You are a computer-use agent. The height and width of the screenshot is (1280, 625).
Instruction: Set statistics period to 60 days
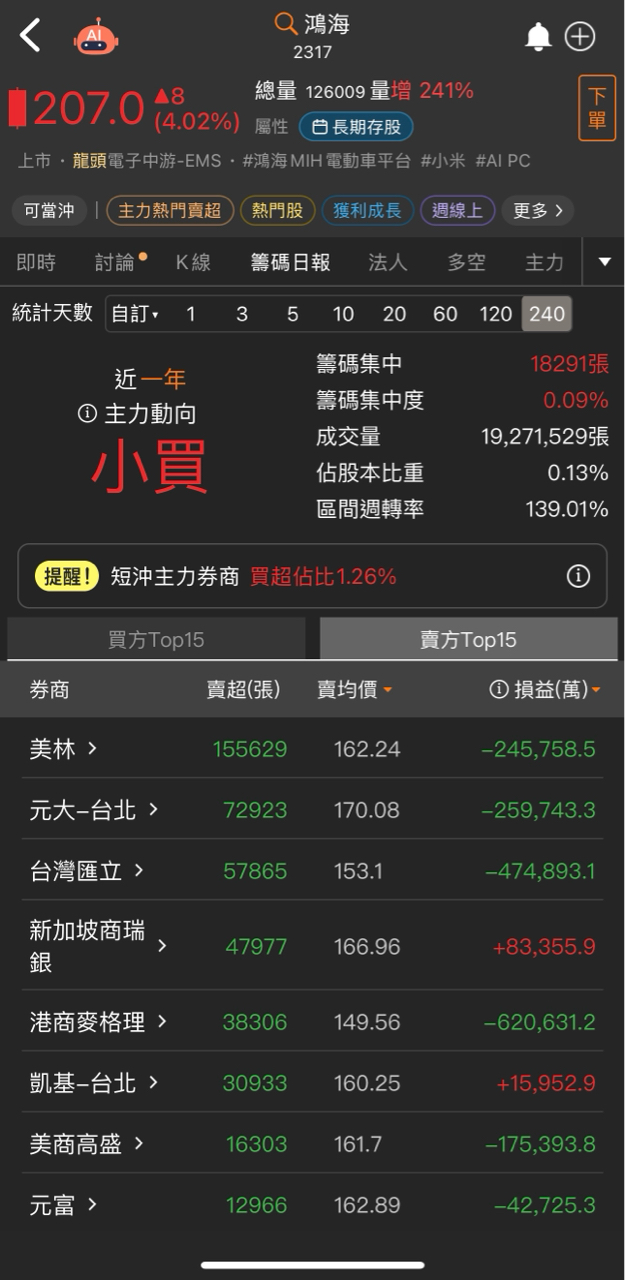click(445, 314)
